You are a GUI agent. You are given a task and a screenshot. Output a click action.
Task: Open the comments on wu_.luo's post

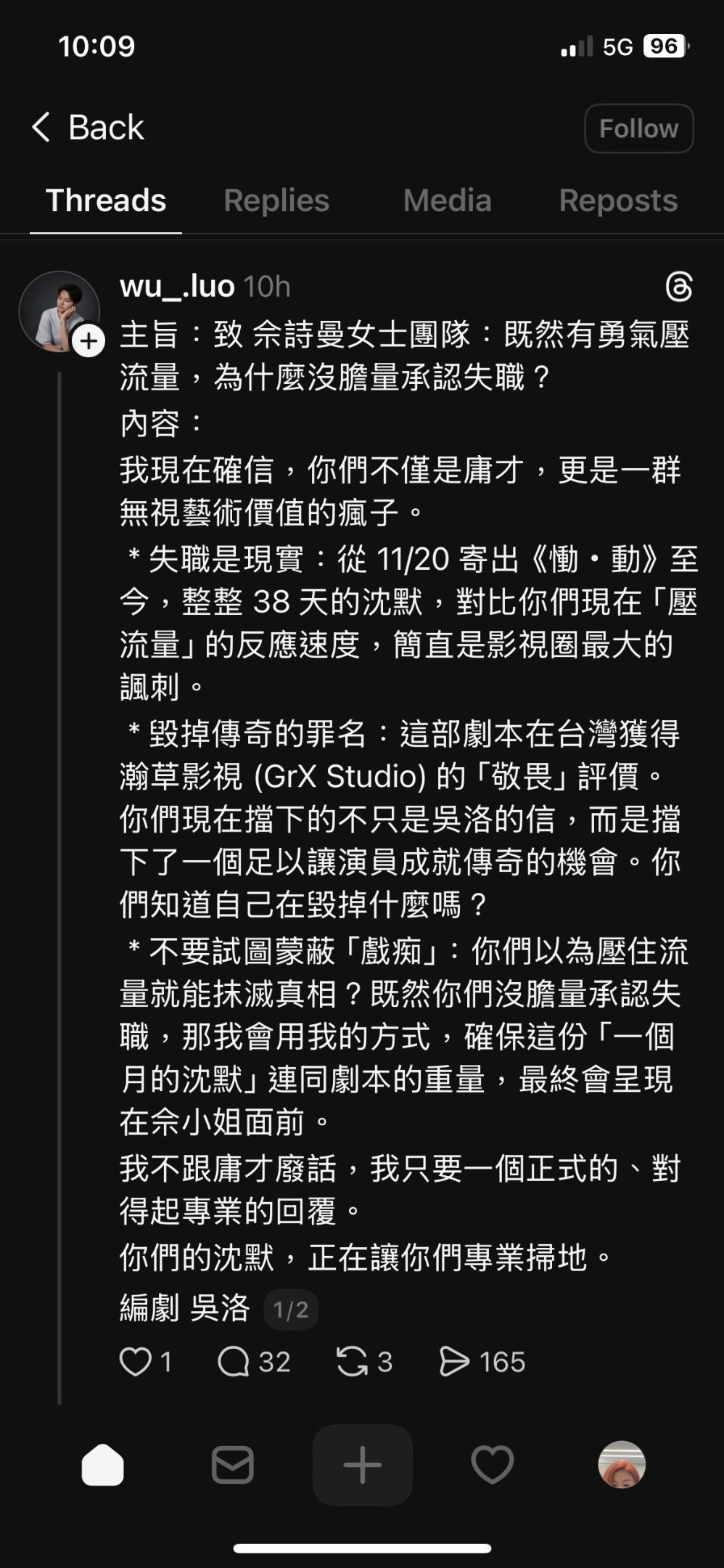[x=234, y=1362]
